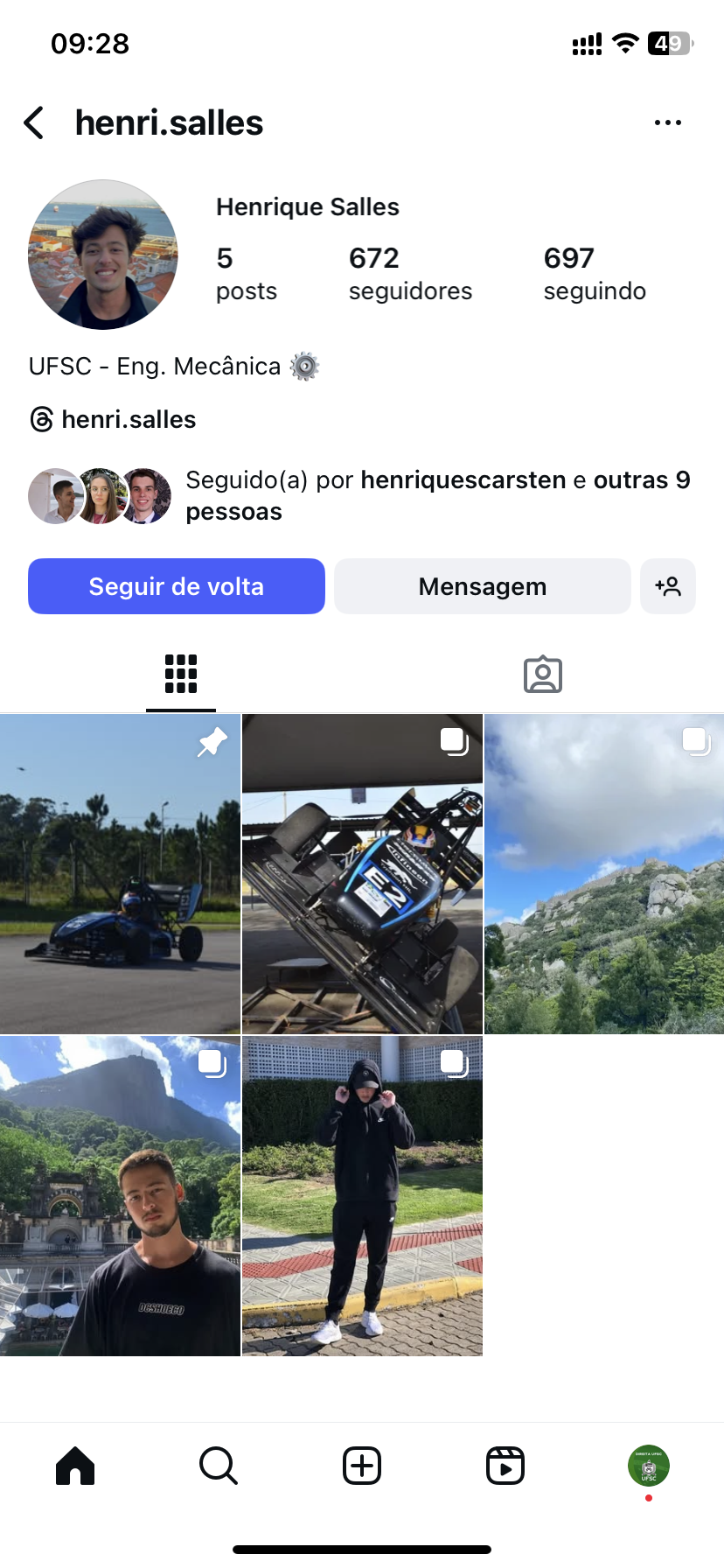Open the 697 seguindo list
This screenshot has height=1568, width=724.
click(x=594, y=274)
